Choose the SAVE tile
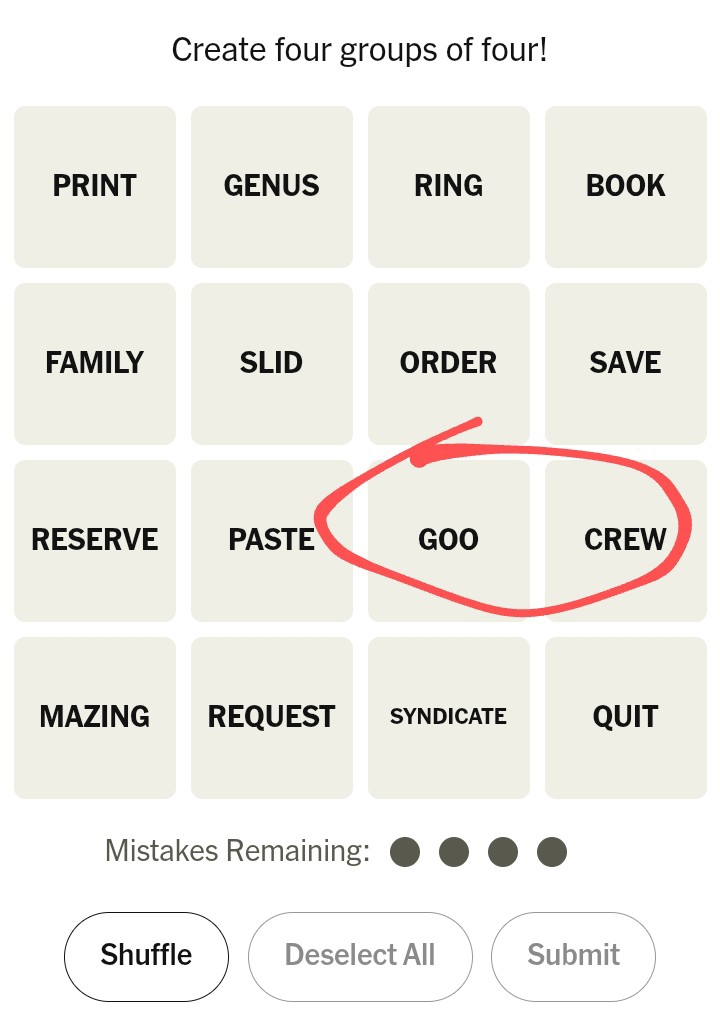Screen dimensions: 720x1021 click(x=626, y=363)
